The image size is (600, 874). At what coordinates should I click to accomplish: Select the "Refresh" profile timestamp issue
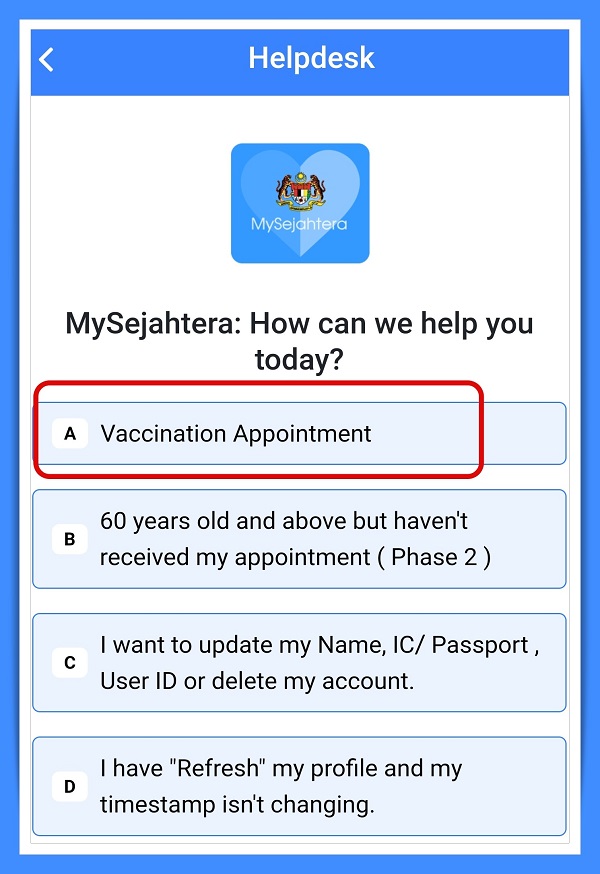pyautogui.click(x=298, y=786)
